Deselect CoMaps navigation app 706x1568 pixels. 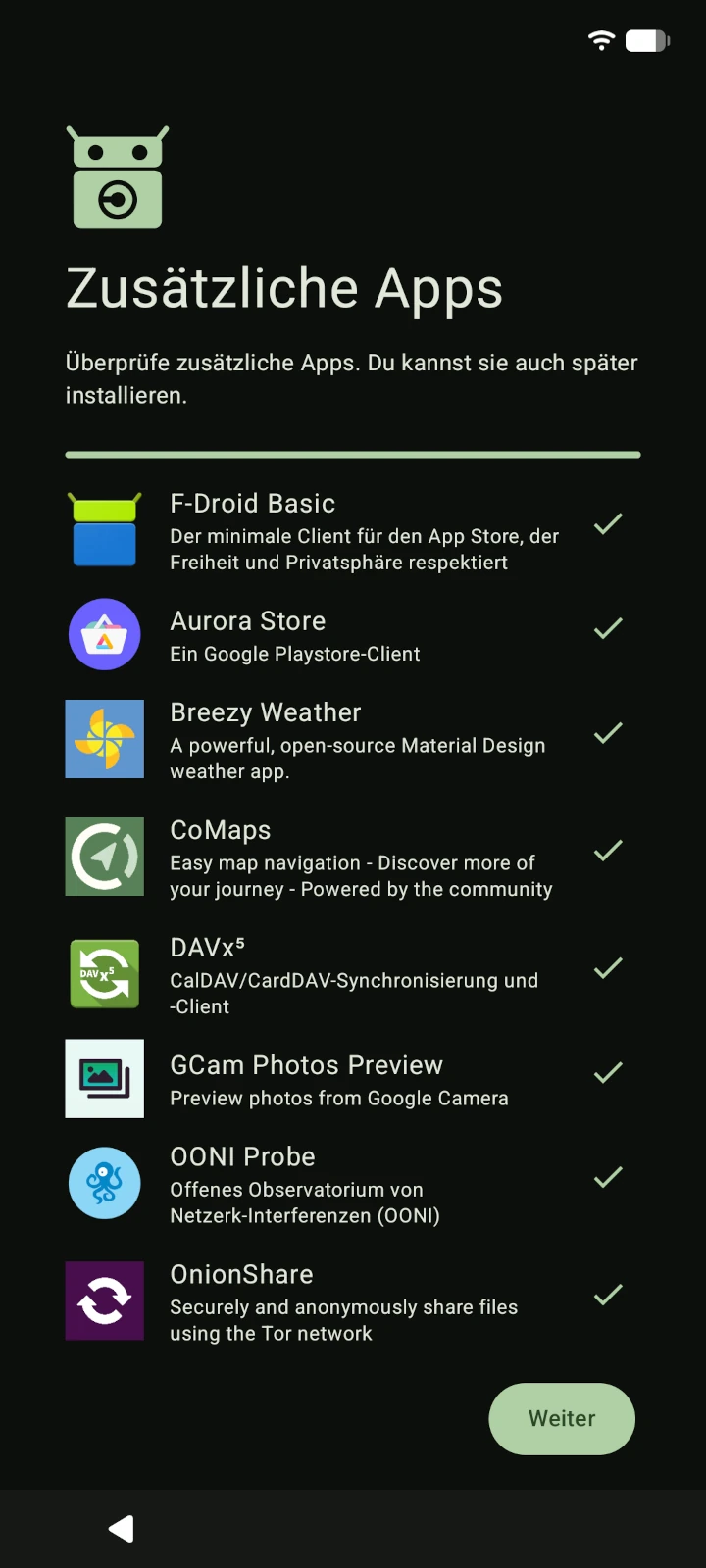[x=608, y=851]
